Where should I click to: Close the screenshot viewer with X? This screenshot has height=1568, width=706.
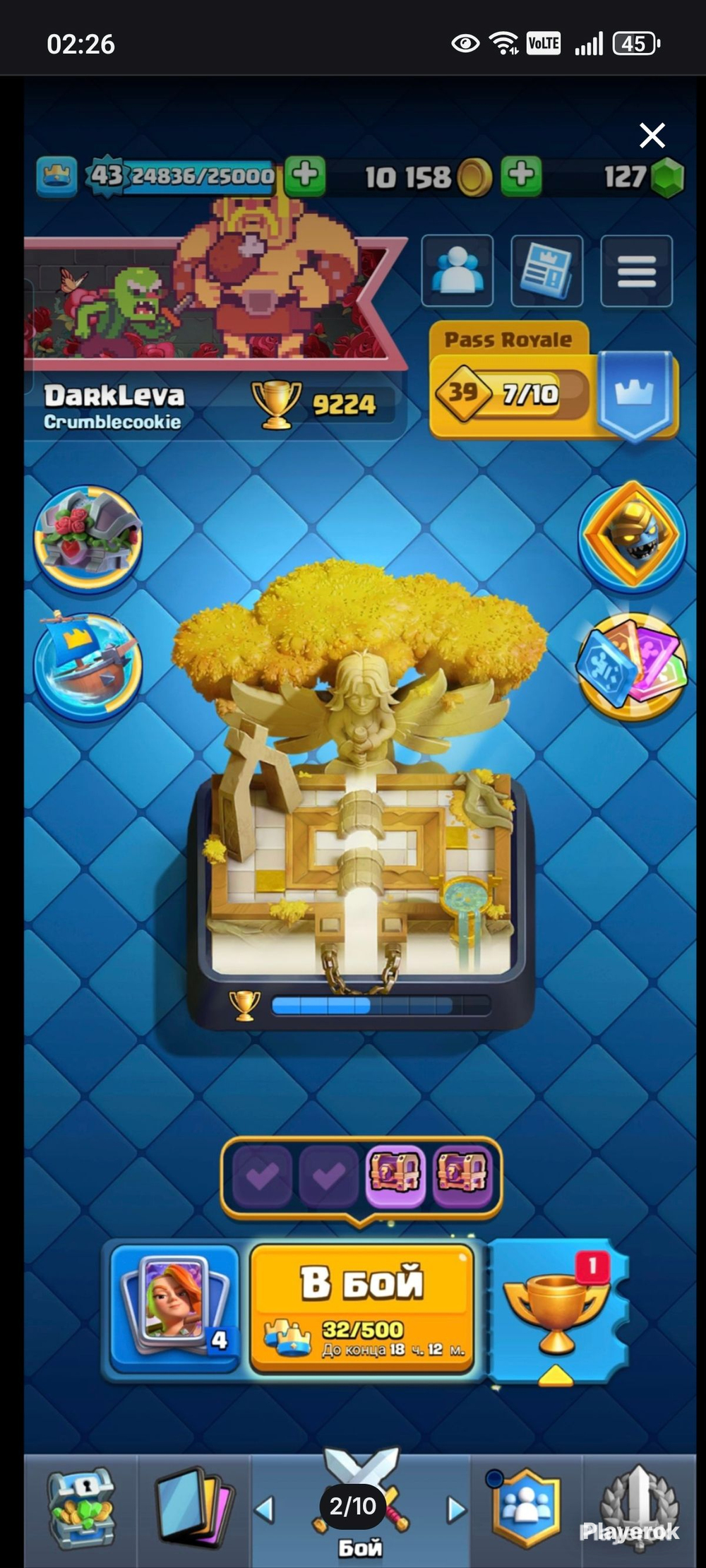pos(652,135)
